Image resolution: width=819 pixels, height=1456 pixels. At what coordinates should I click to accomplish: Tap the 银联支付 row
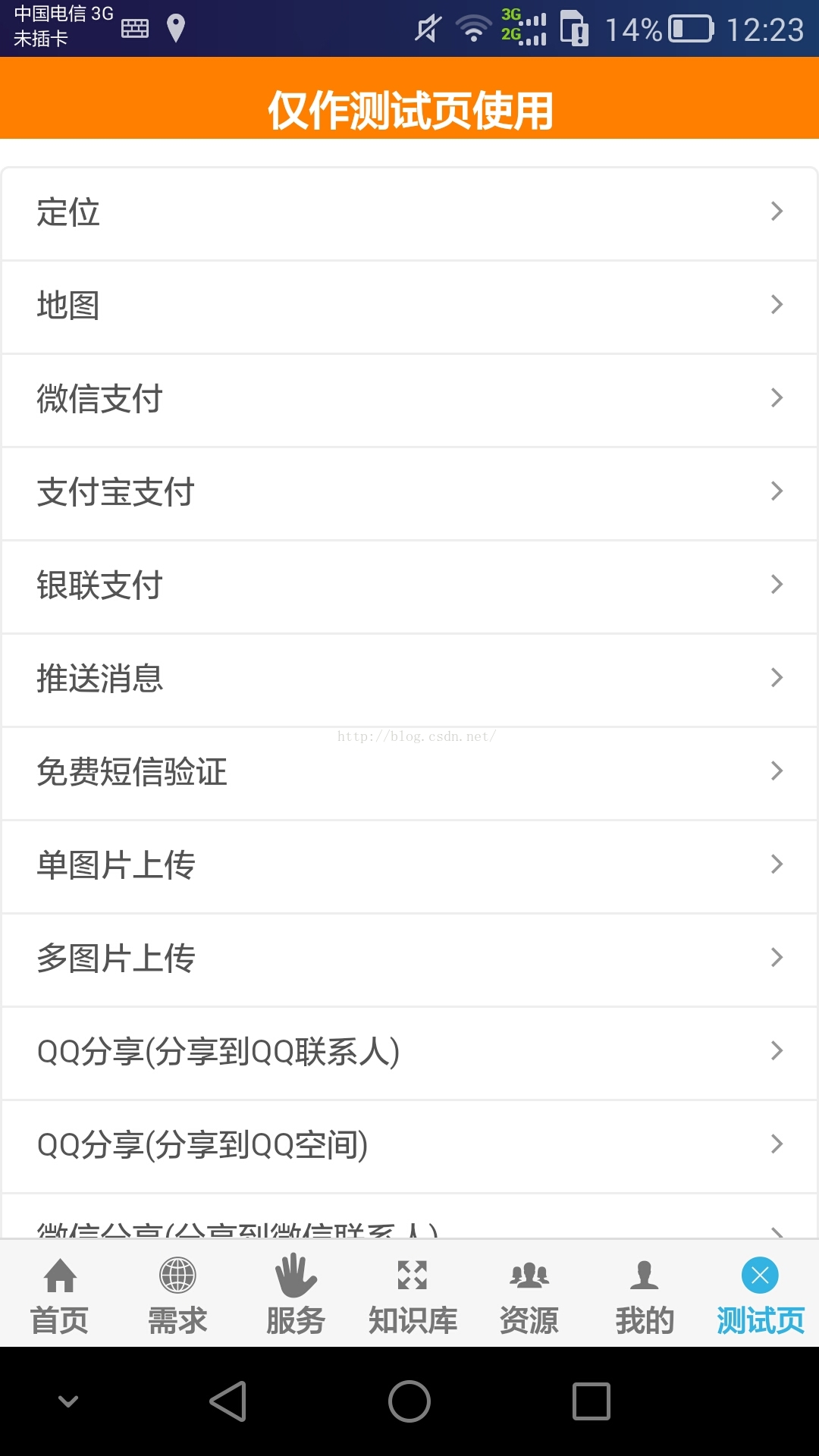click(409, 586)
